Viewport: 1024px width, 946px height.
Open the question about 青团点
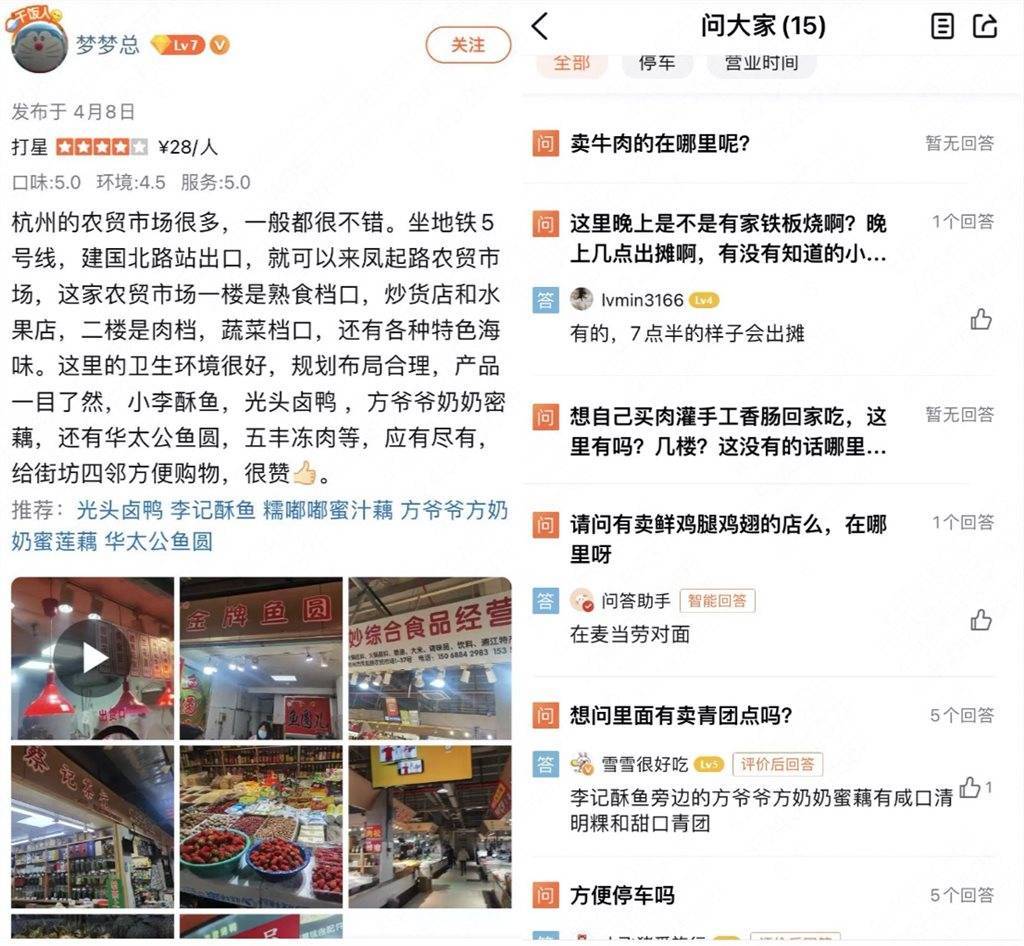point(680,715)
